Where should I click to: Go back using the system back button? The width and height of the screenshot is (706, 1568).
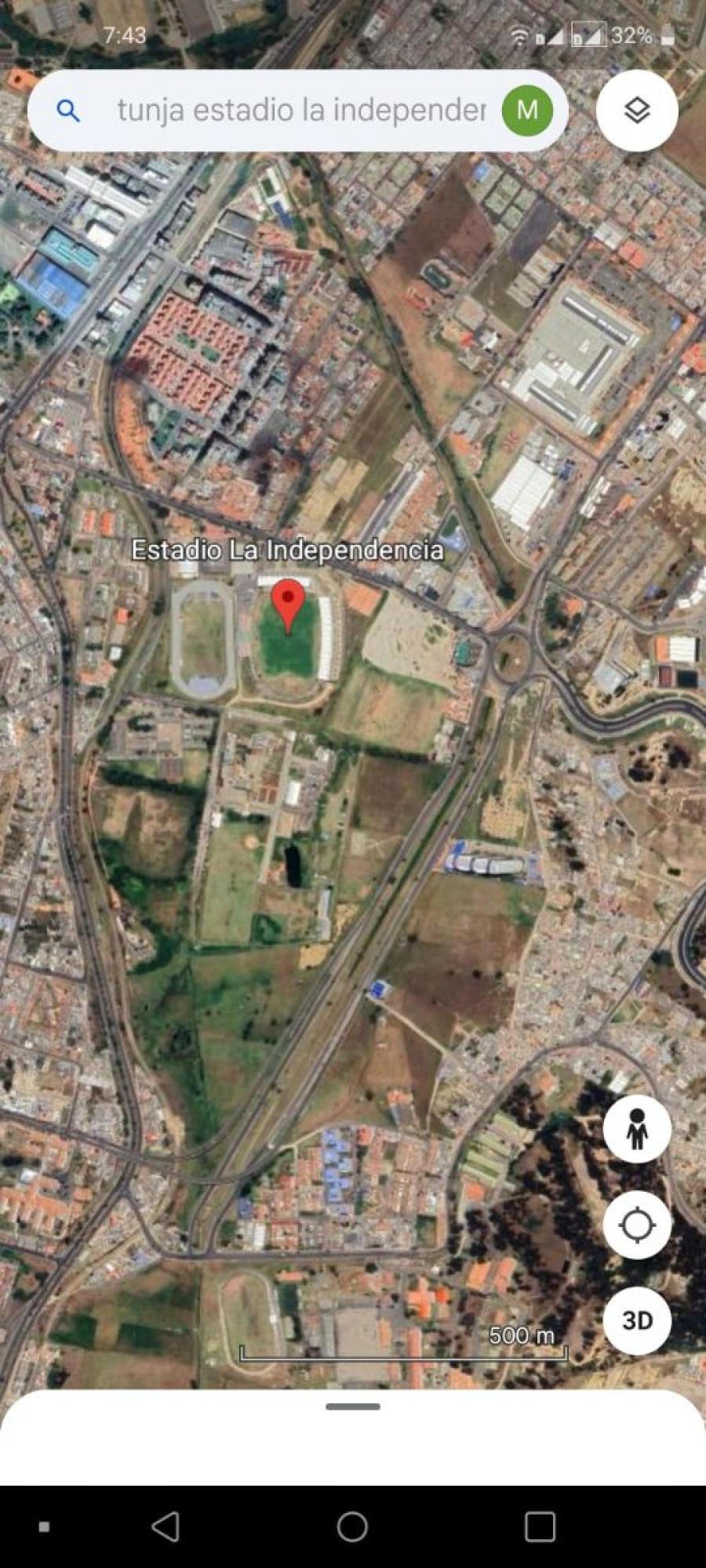(166, 1526)
